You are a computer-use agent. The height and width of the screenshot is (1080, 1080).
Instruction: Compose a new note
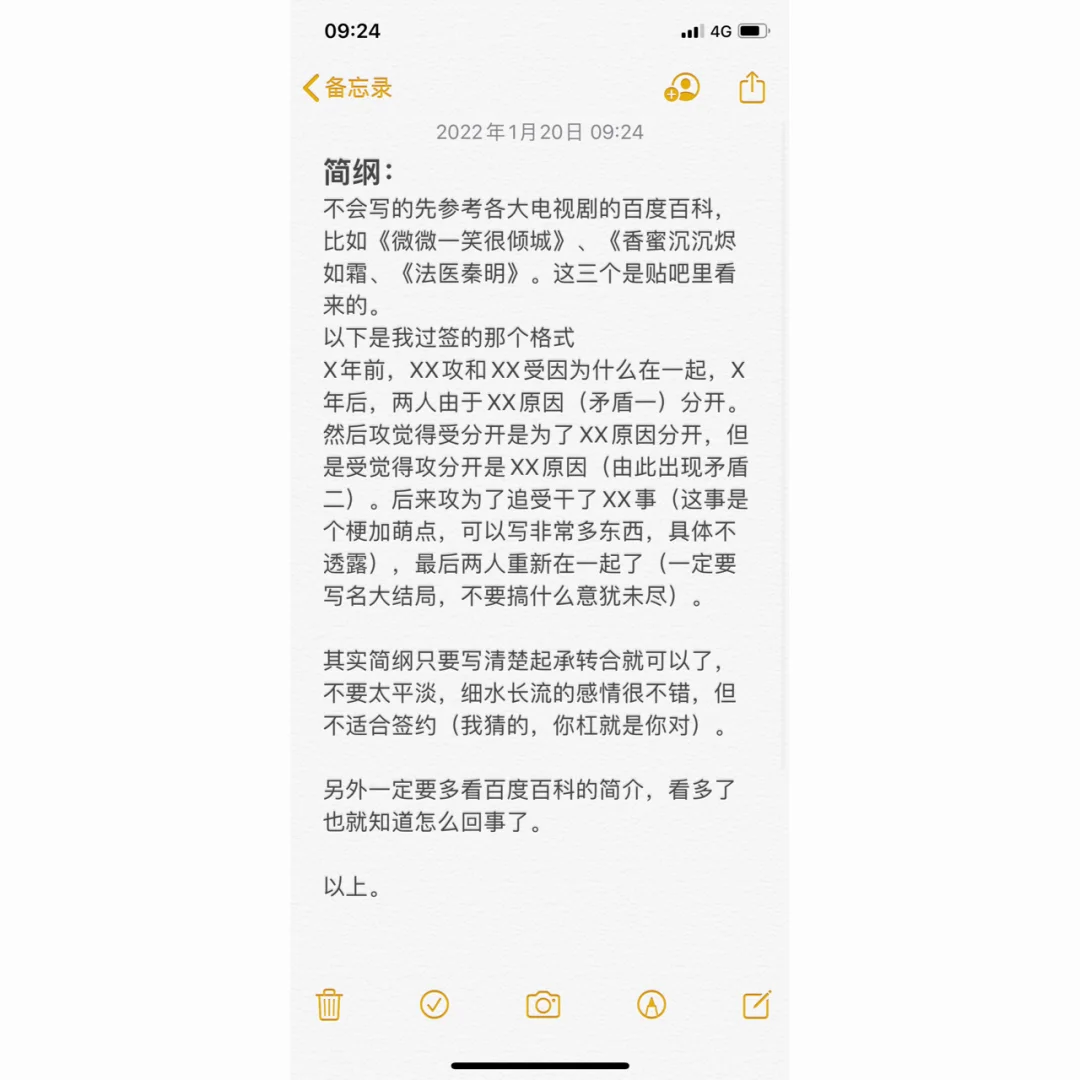coord(757,1004)
